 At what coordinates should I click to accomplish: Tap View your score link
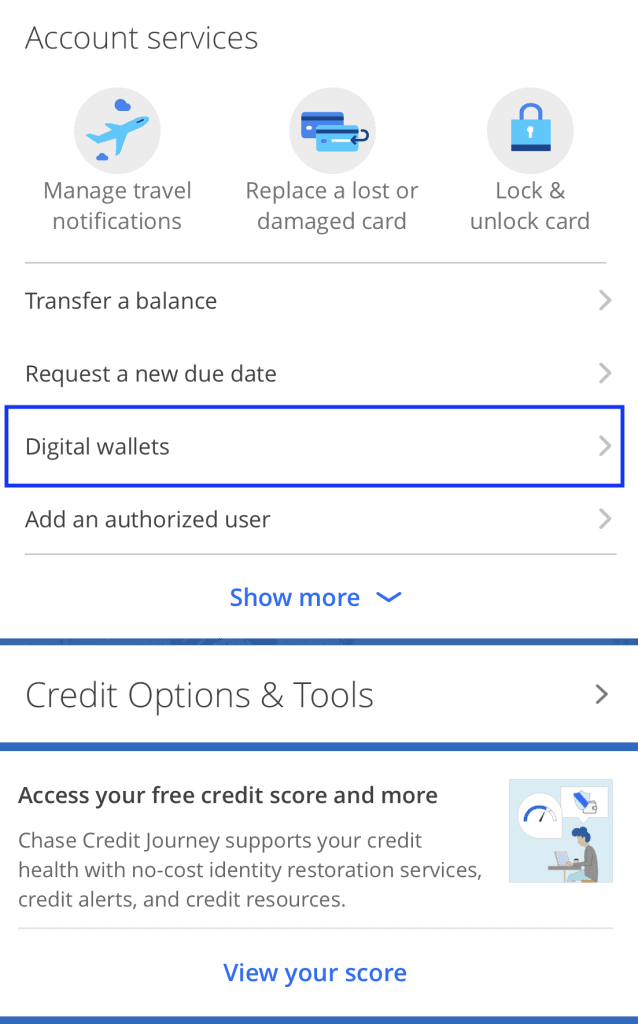(315, 972)
